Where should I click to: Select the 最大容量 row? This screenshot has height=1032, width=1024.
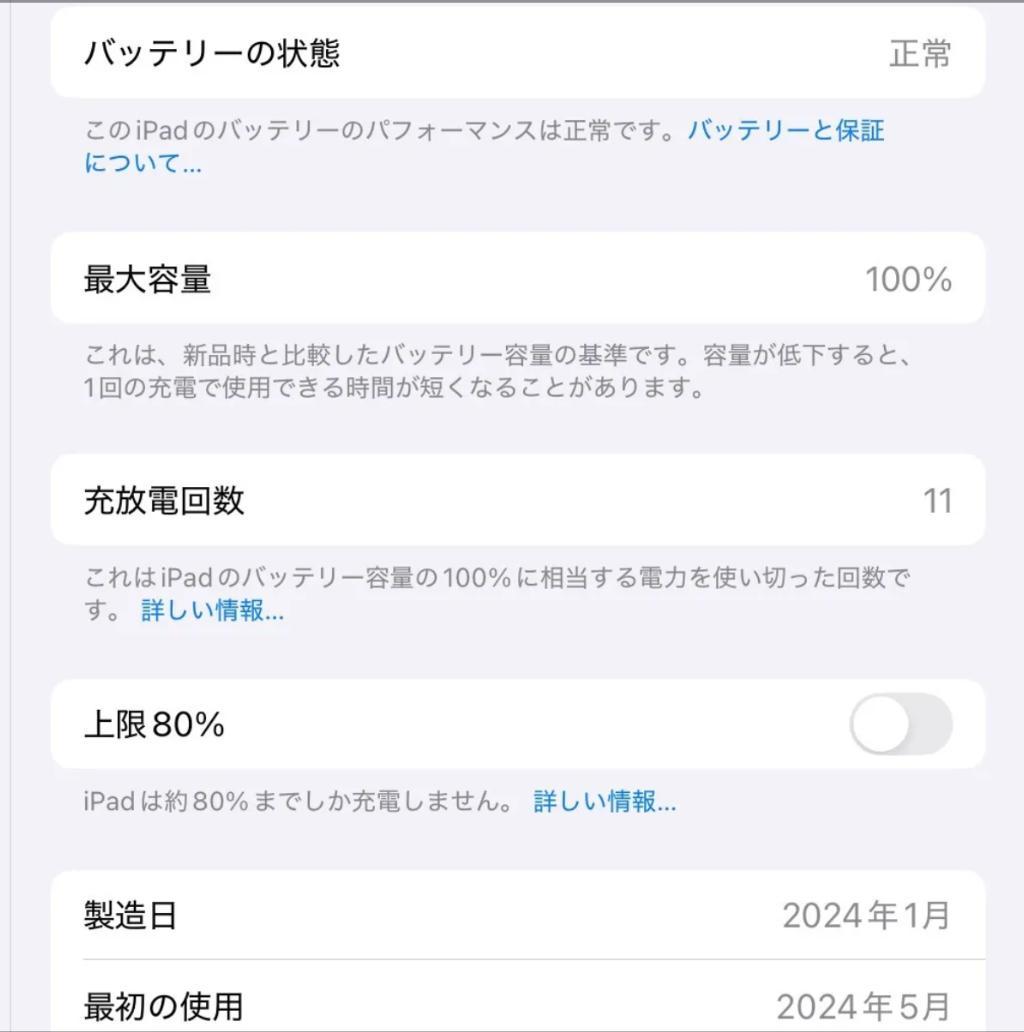click(x=512, y=279)
